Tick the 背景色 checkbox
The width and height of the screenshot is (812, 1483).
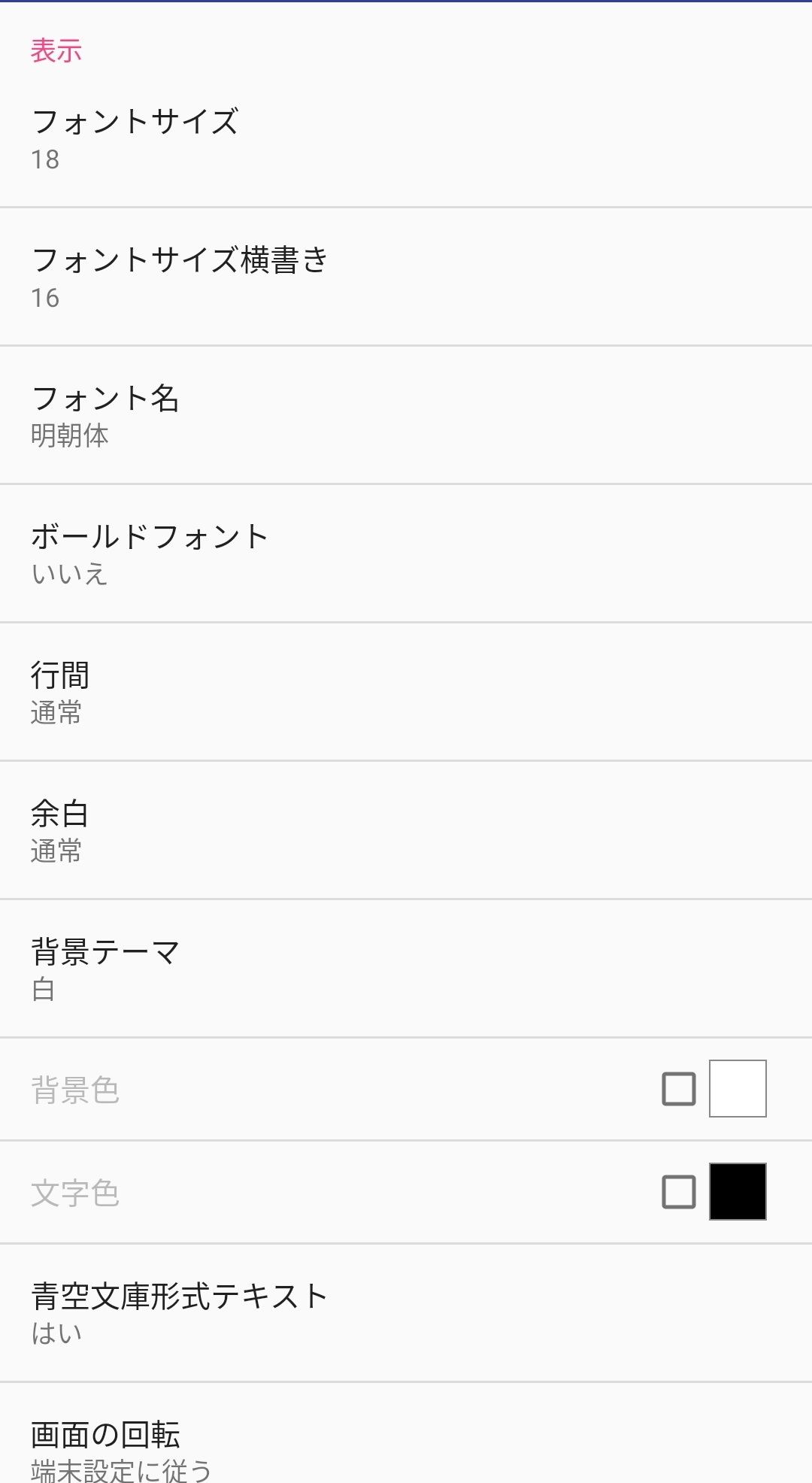(679, 1089)
